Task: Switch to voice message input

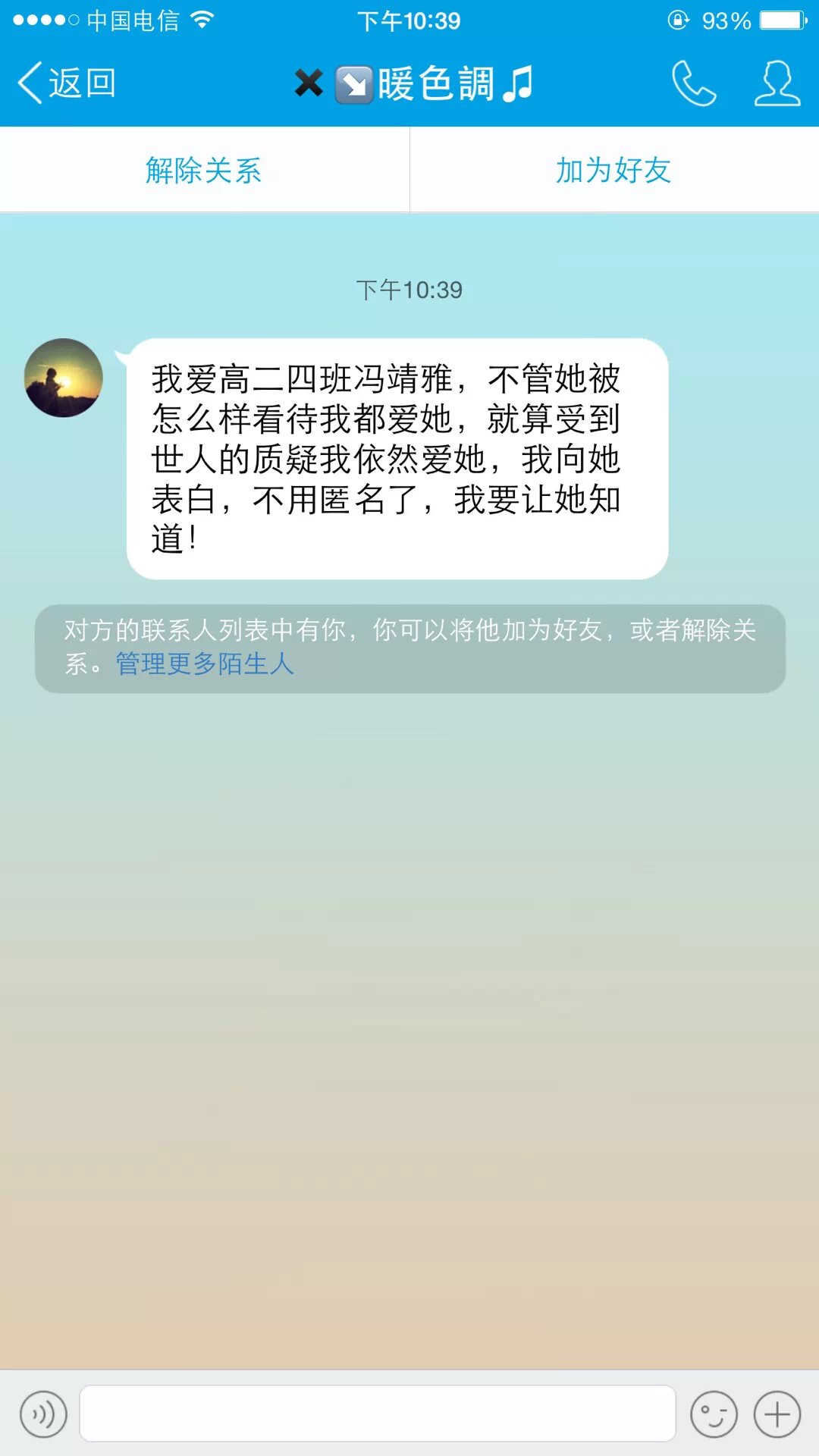Action: (43, 1414)
